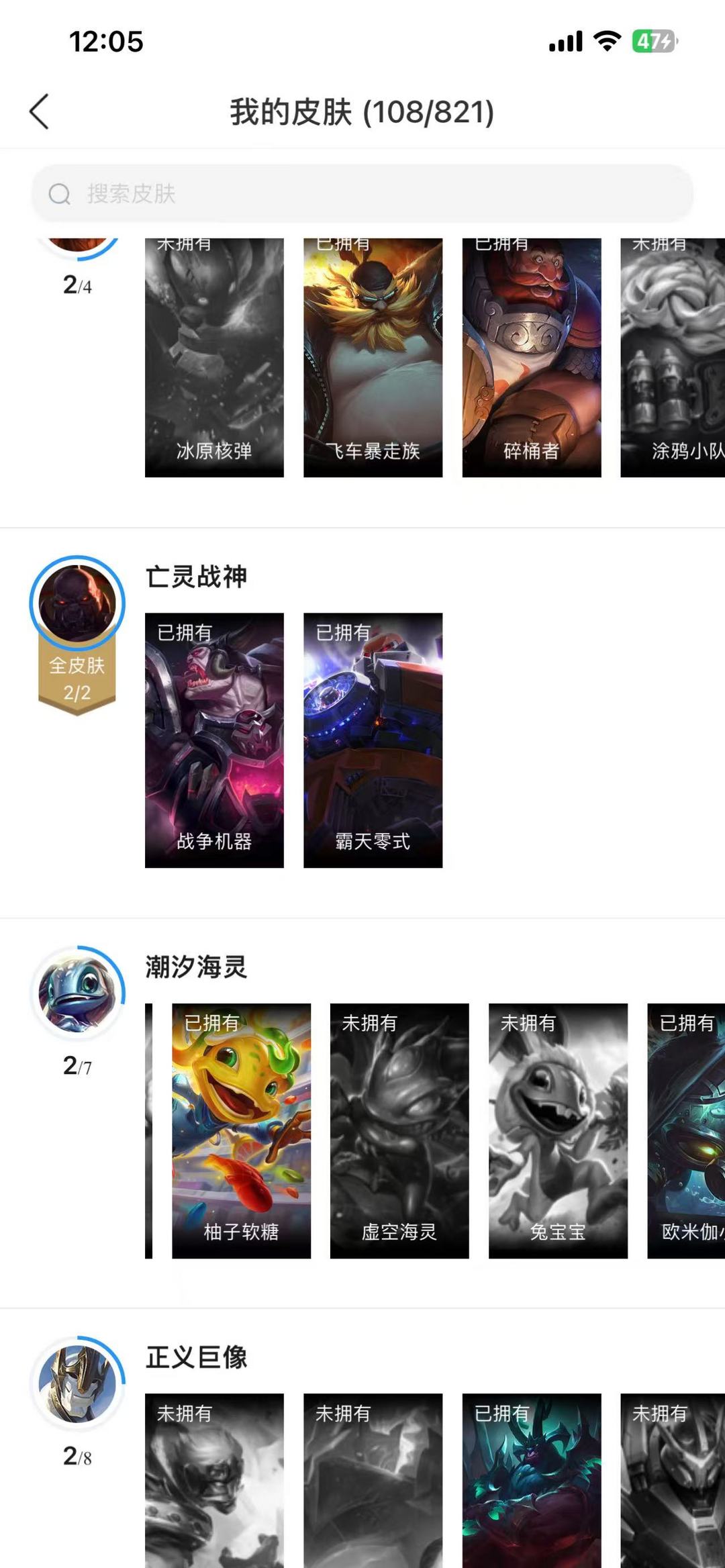This screenshot has width=725, height=1568.
Task: Open the 虚空海灵 skin card
Action: (399, 1128)
